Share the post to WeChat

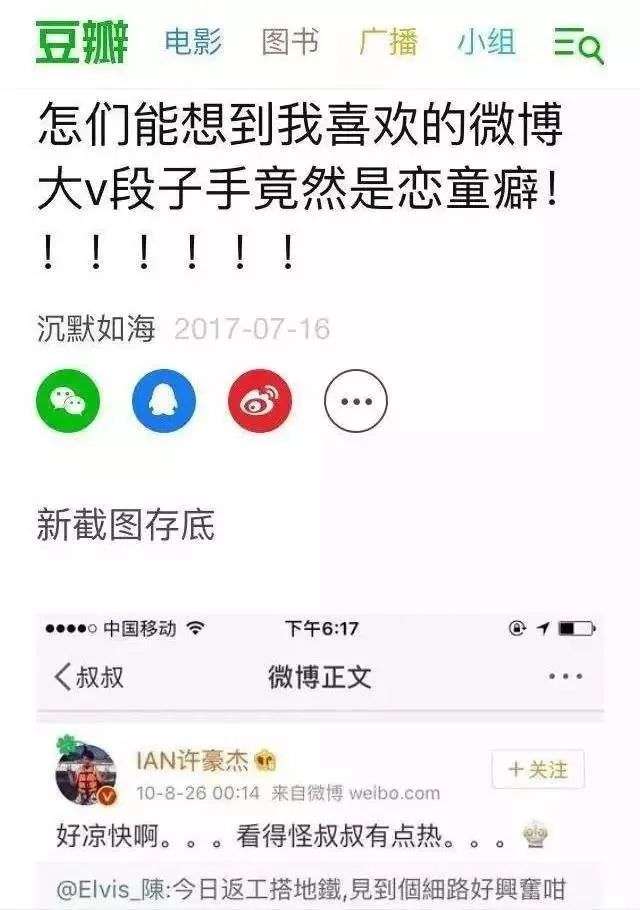pos(68,401)
